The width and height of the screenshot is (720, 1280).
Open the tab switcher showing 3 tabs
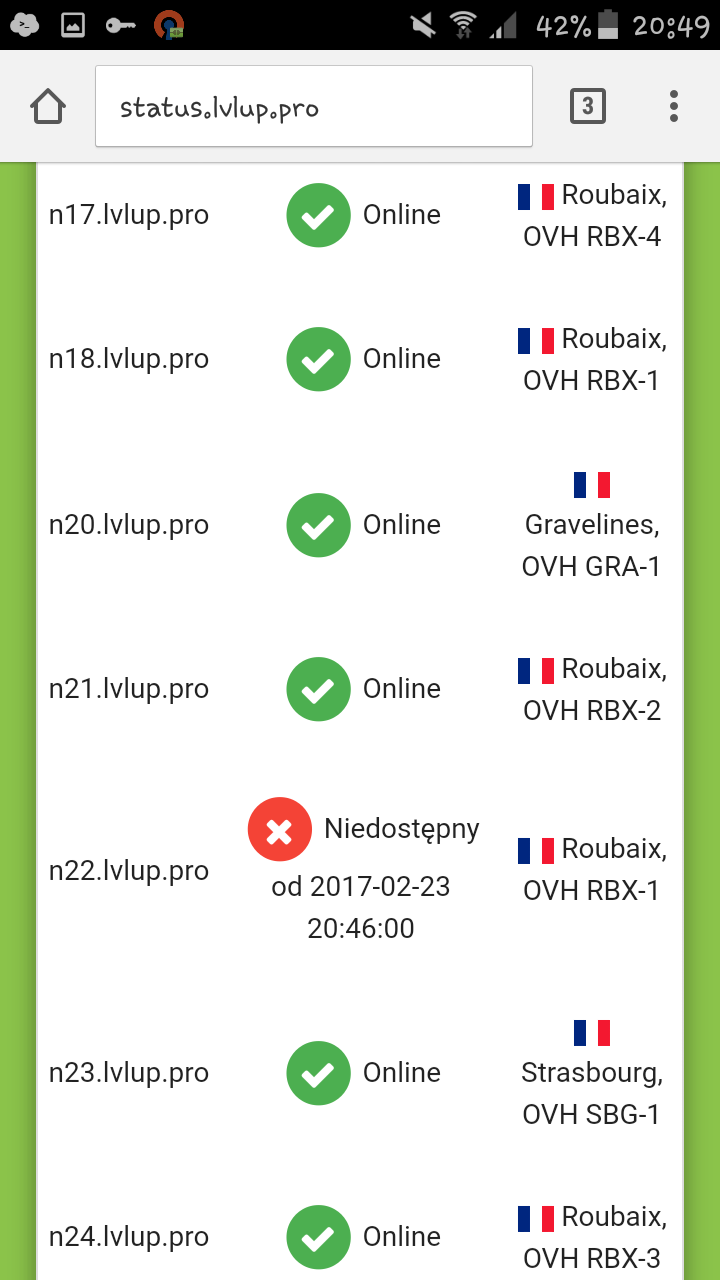[x=588, y=106]
